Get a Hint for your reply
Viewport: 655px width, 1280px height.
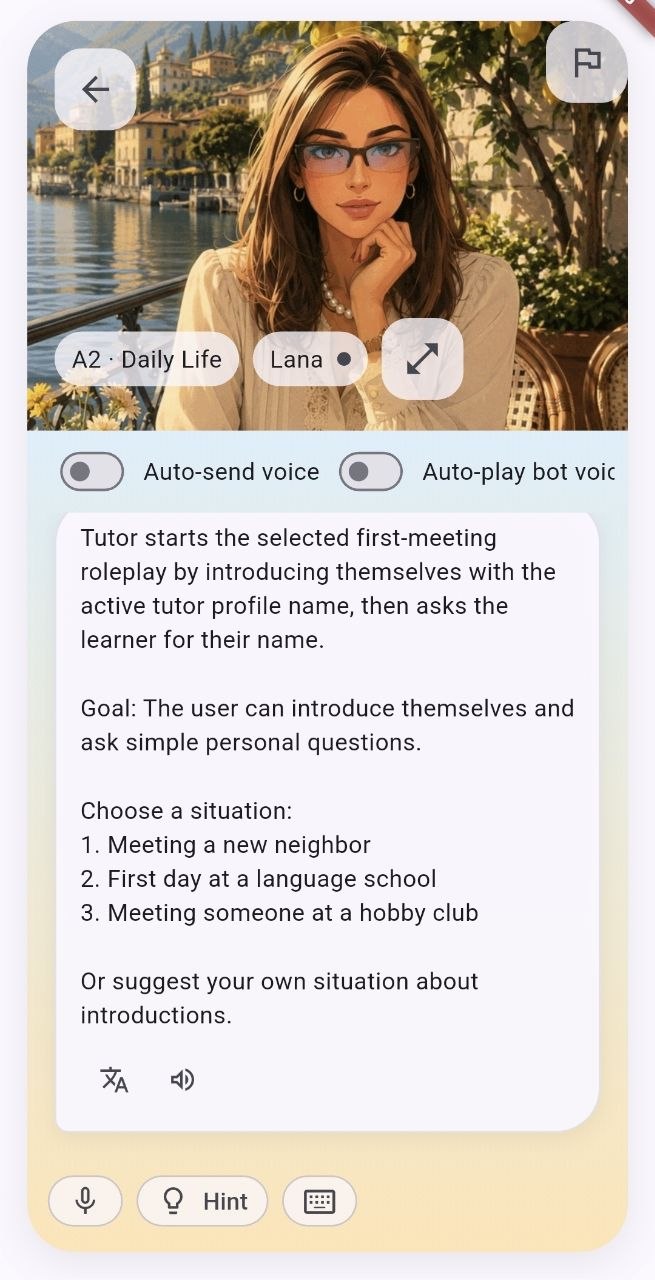[203, 1201]
